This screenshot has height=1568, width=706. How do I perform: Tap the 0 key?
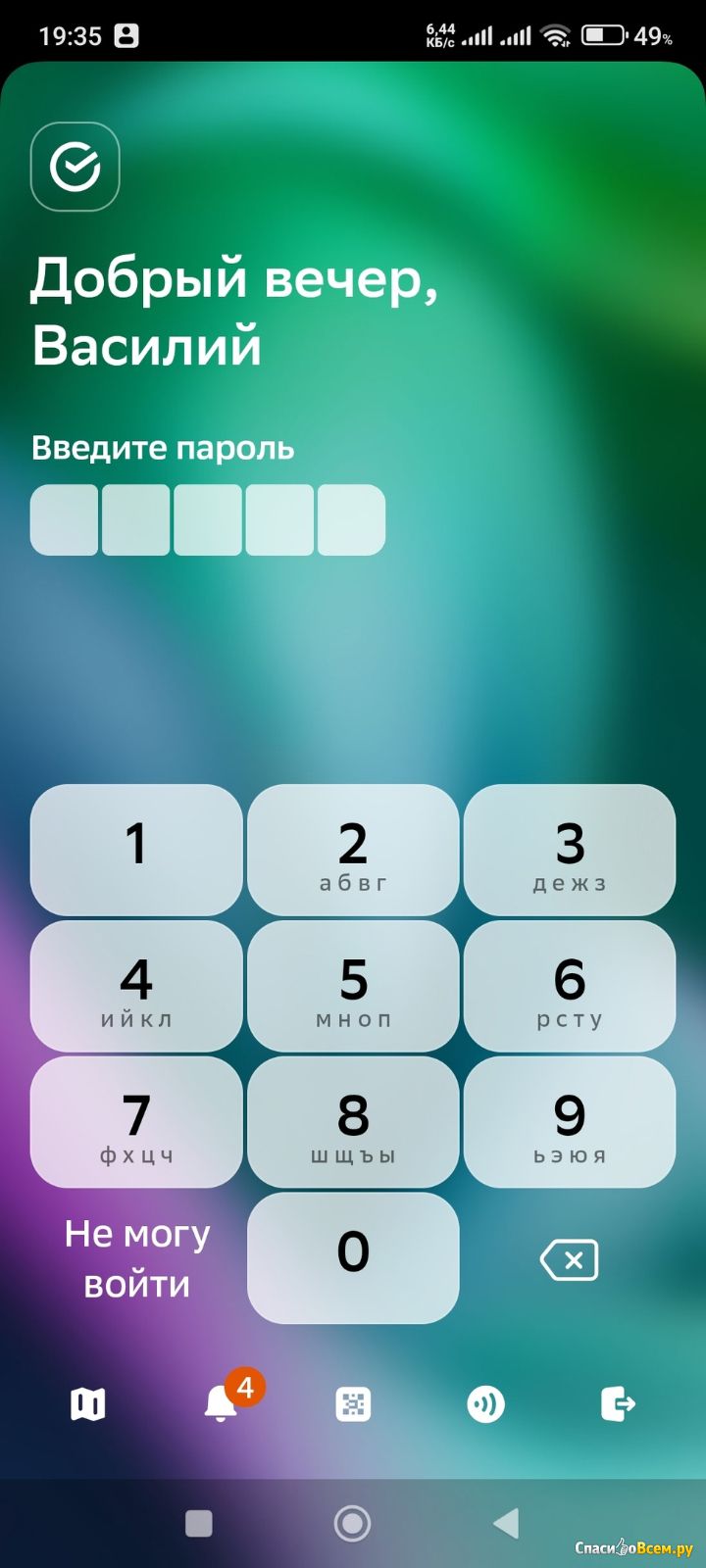point(353,1258)
